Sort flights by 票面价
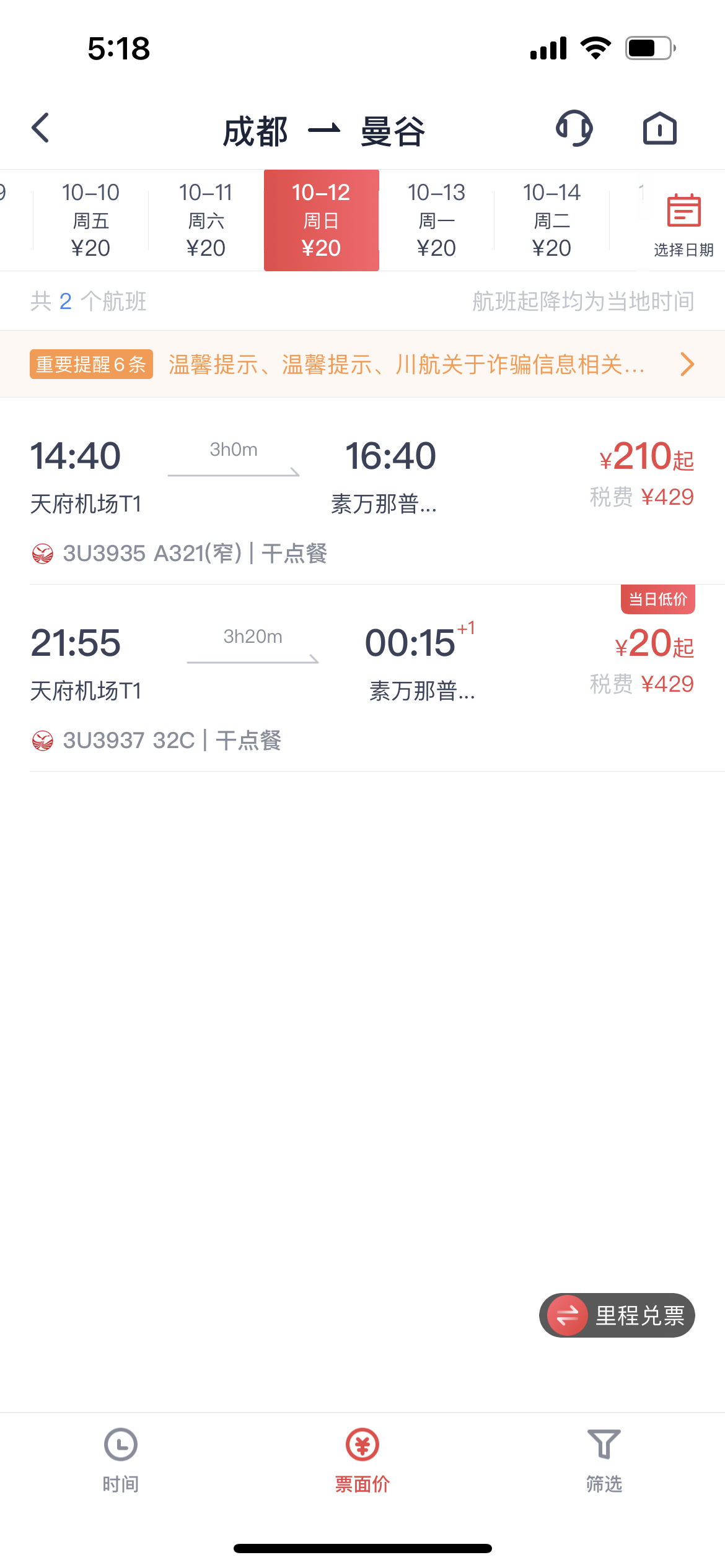 tap(362, 1460)
